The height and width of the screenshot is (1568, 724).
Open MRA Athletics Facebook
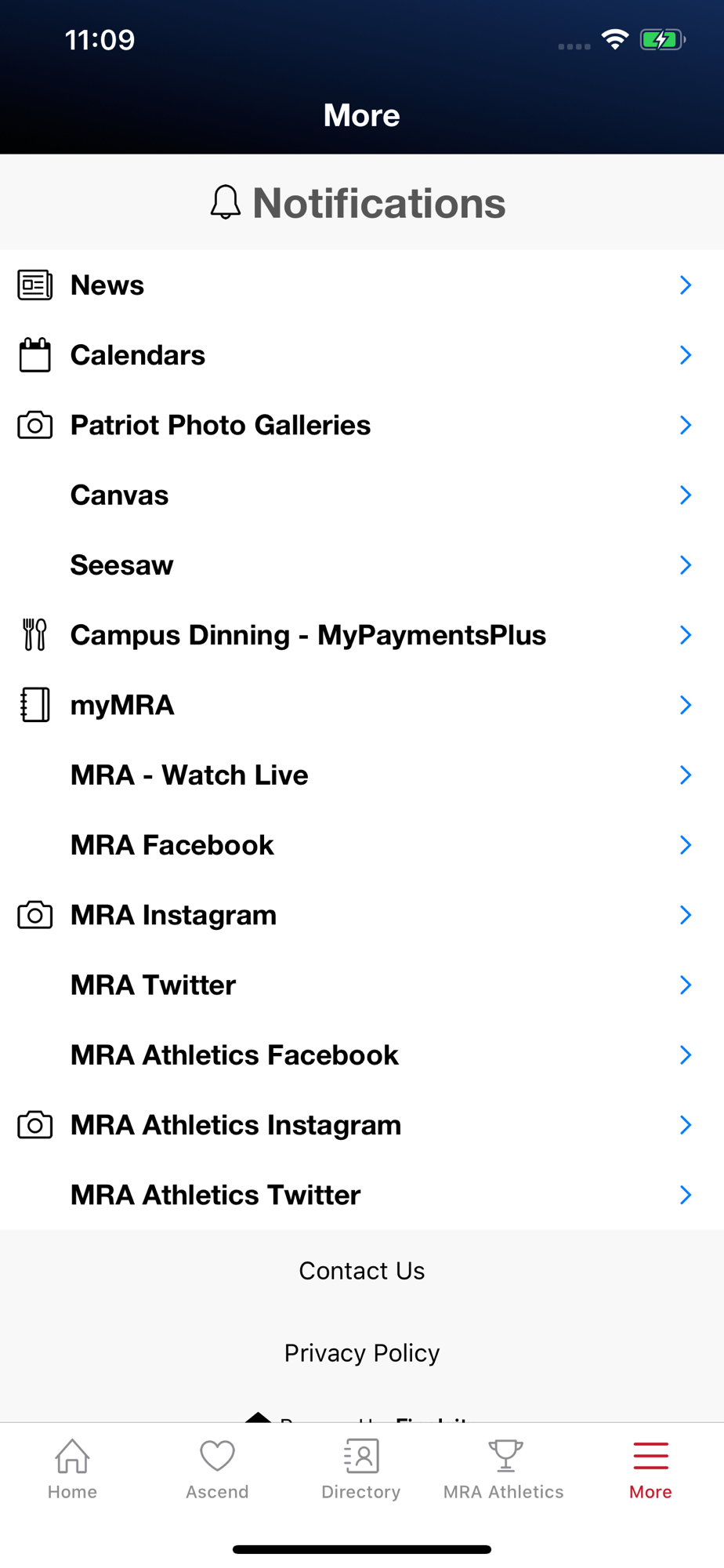(x=362, y=1055)
